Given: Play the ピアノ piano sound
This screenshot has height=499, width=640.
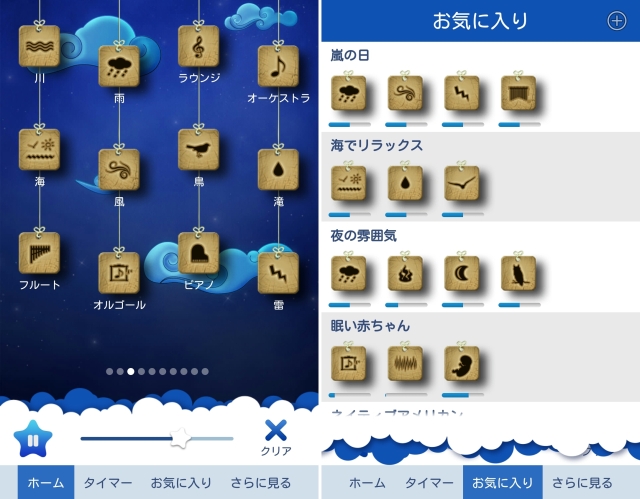Looking at the screenshot, I should (x=198, y=253).
